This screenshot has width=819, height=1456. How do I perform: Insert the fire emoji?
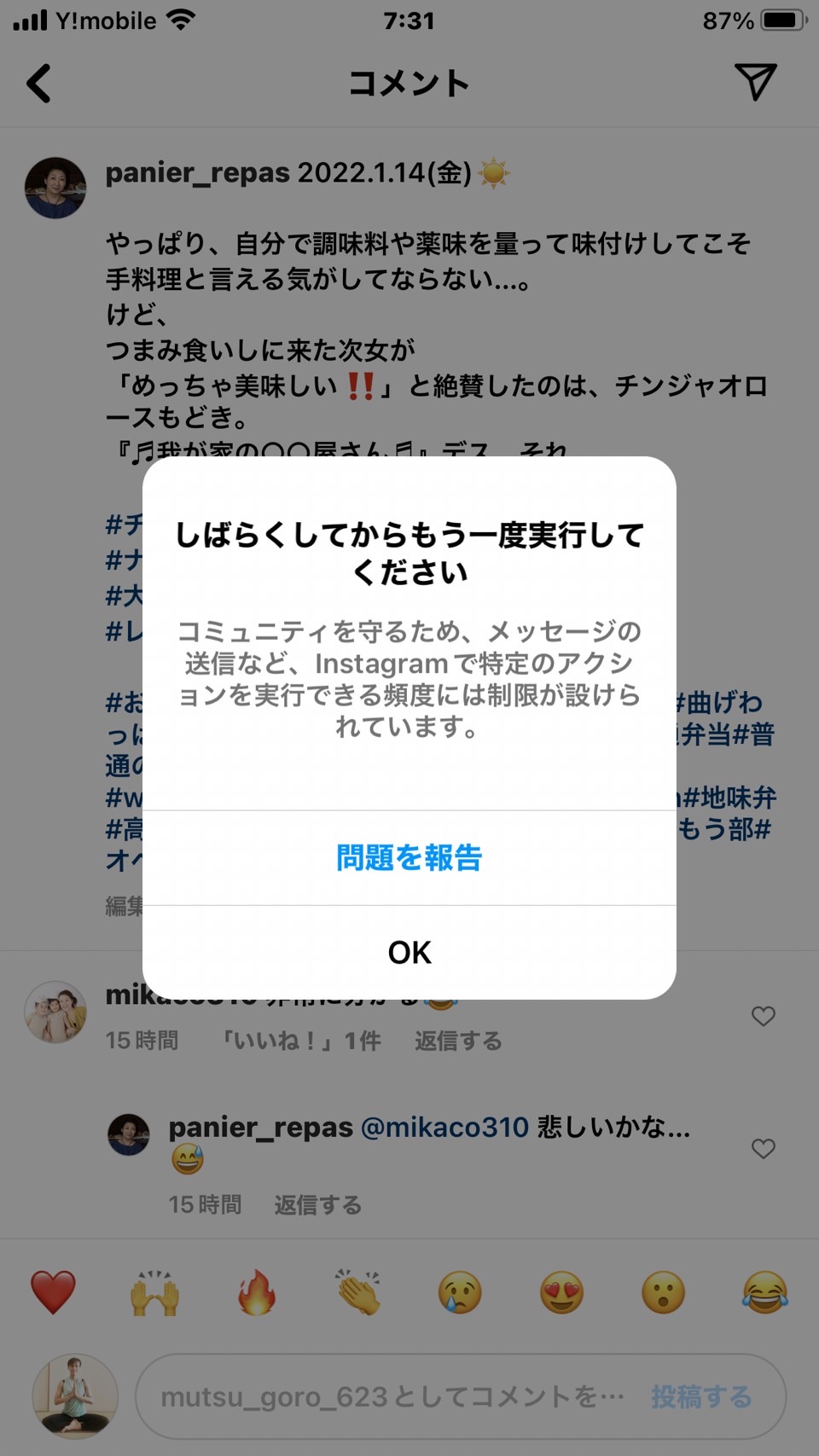(x=257, y=1291)
